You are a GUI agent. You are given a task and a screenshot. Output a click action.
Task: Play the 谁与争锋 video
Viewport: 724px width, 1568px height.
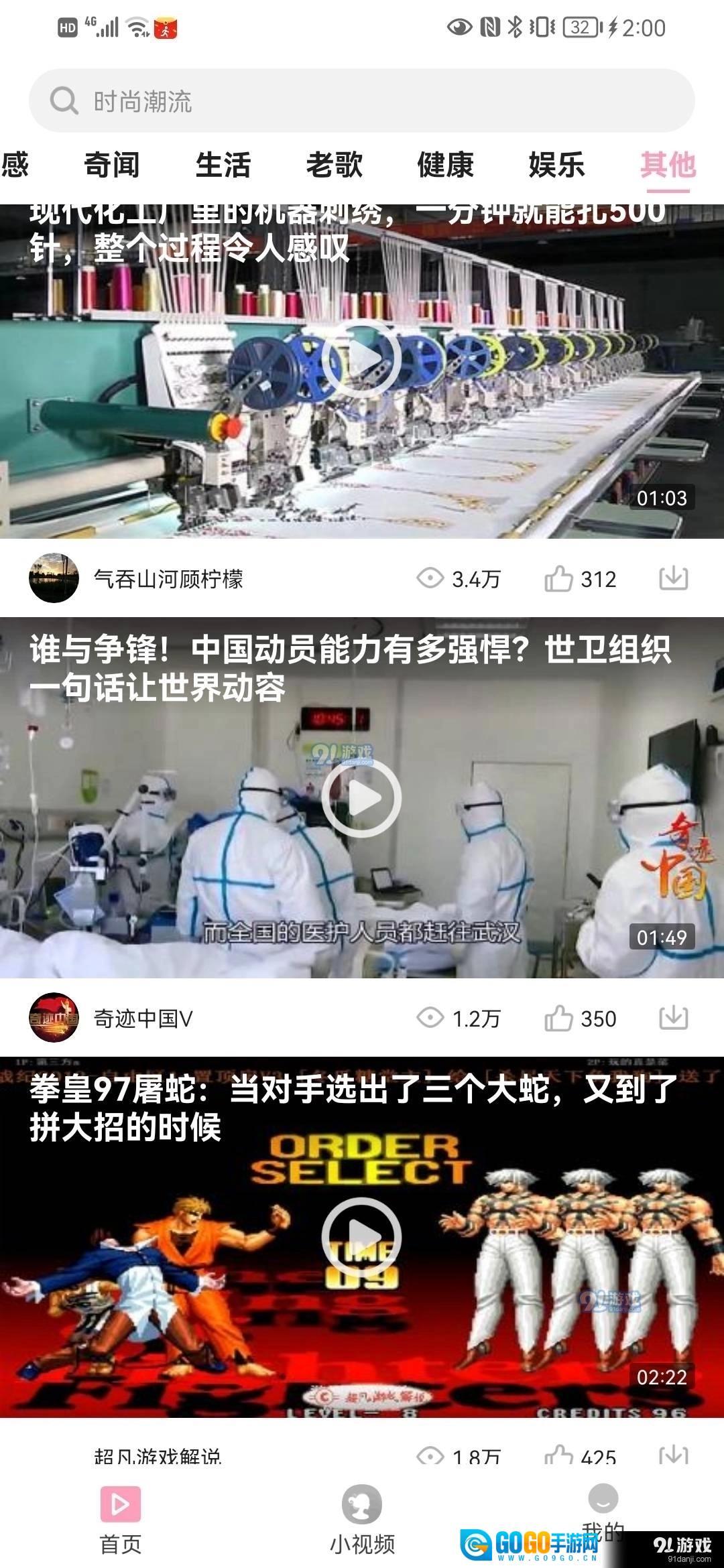[x=361, y=797]
